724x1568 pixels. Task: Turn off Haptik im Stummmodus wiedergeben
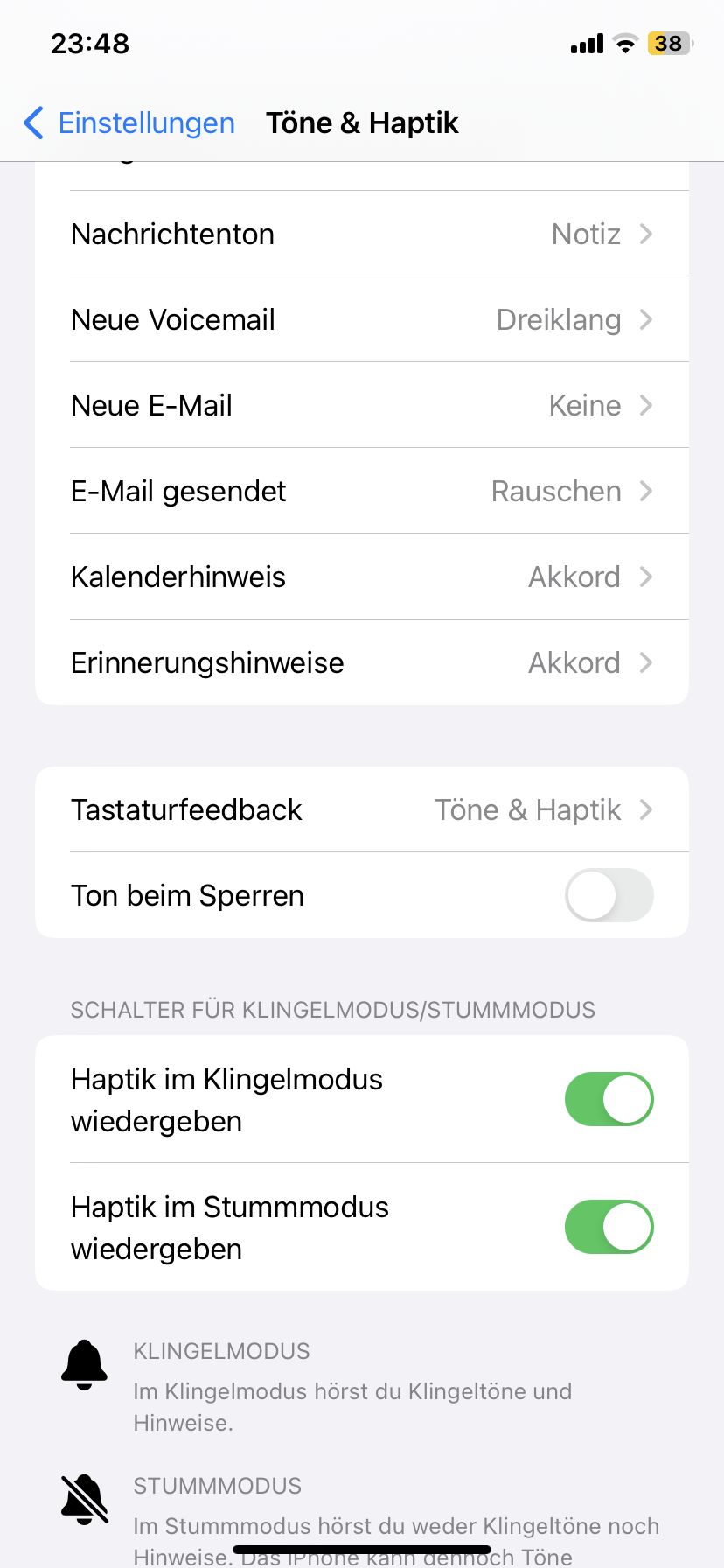tap(609, 1227)
